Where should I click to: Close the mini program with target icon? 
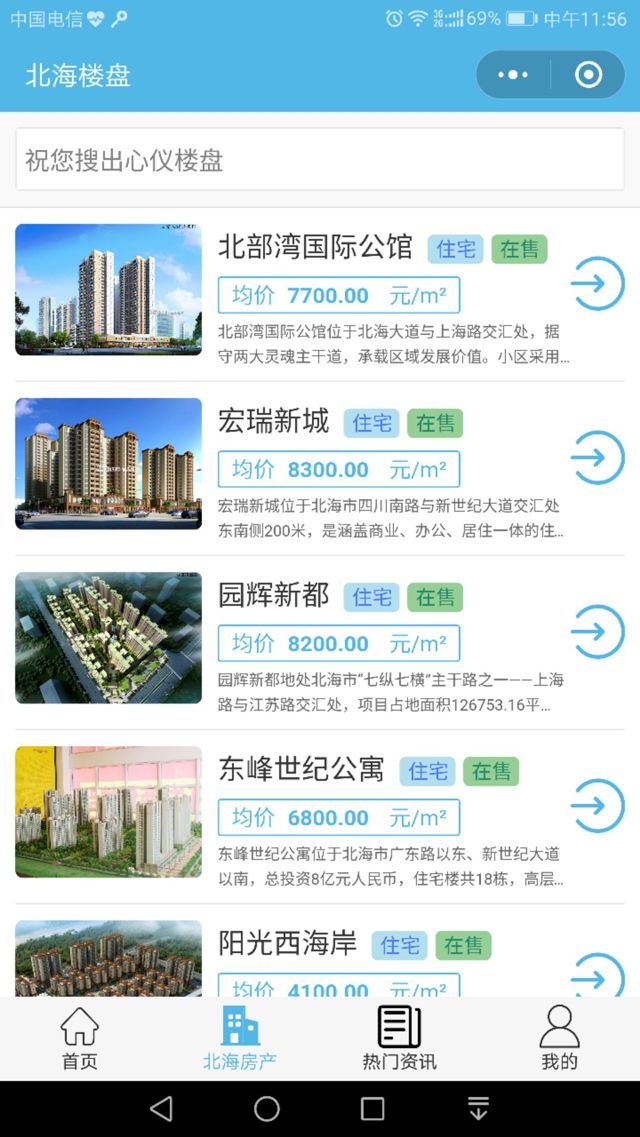pyautogui.click(x=588, y=75)
